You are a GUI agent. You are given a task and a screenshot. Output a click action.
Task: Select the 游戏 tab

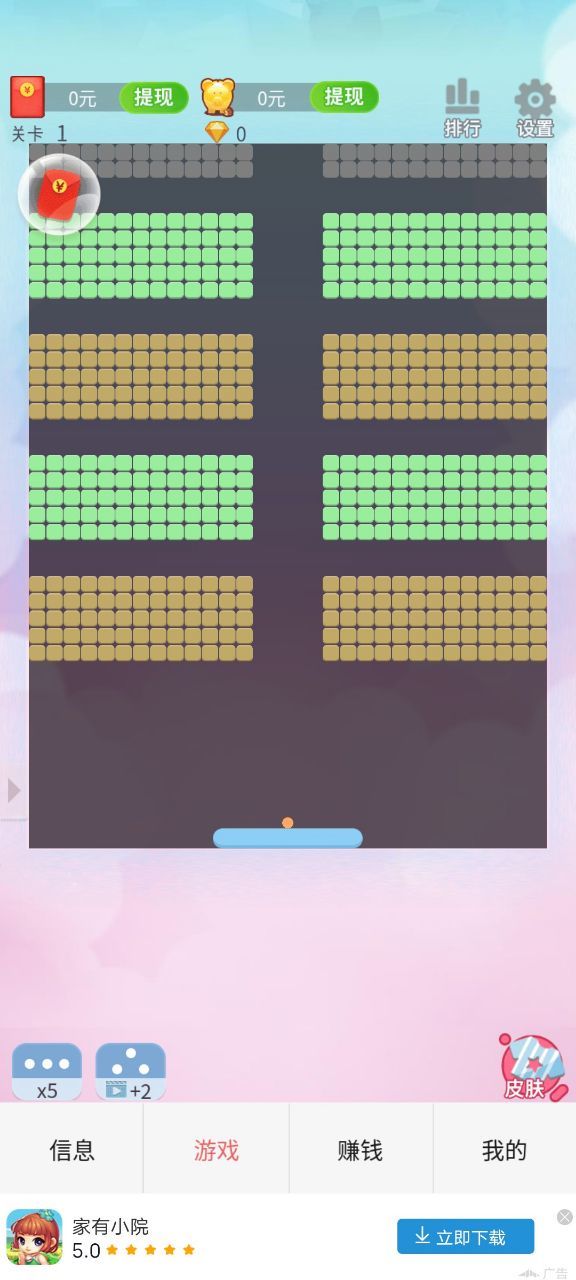coord(216,1150)
